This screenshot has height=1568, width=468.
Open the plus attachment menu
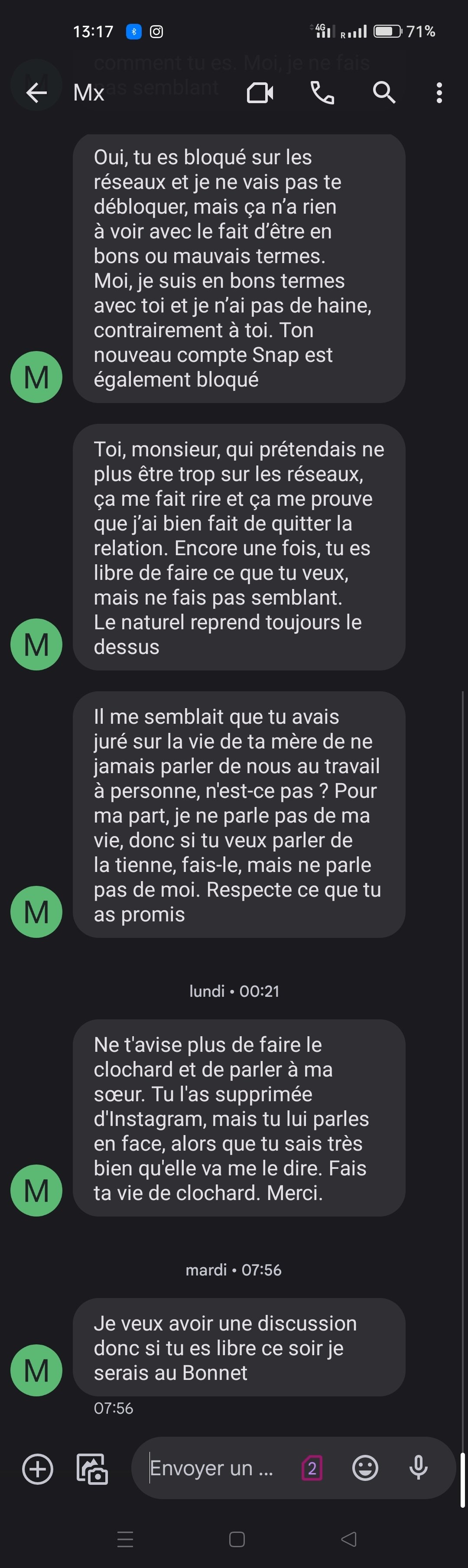38,1469
